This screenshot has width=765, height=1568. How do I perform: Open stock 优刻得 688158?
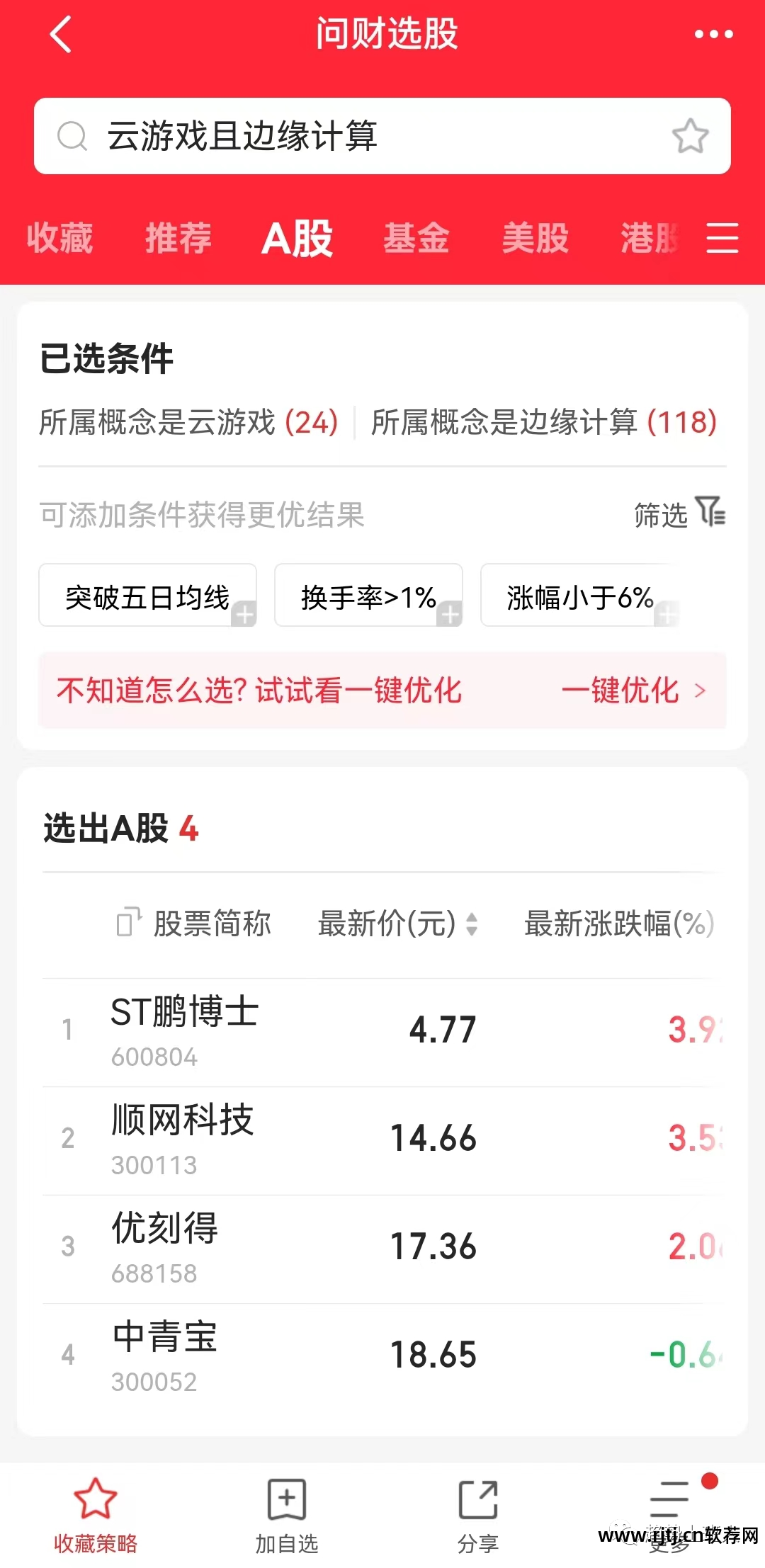tap(164, 1247)
